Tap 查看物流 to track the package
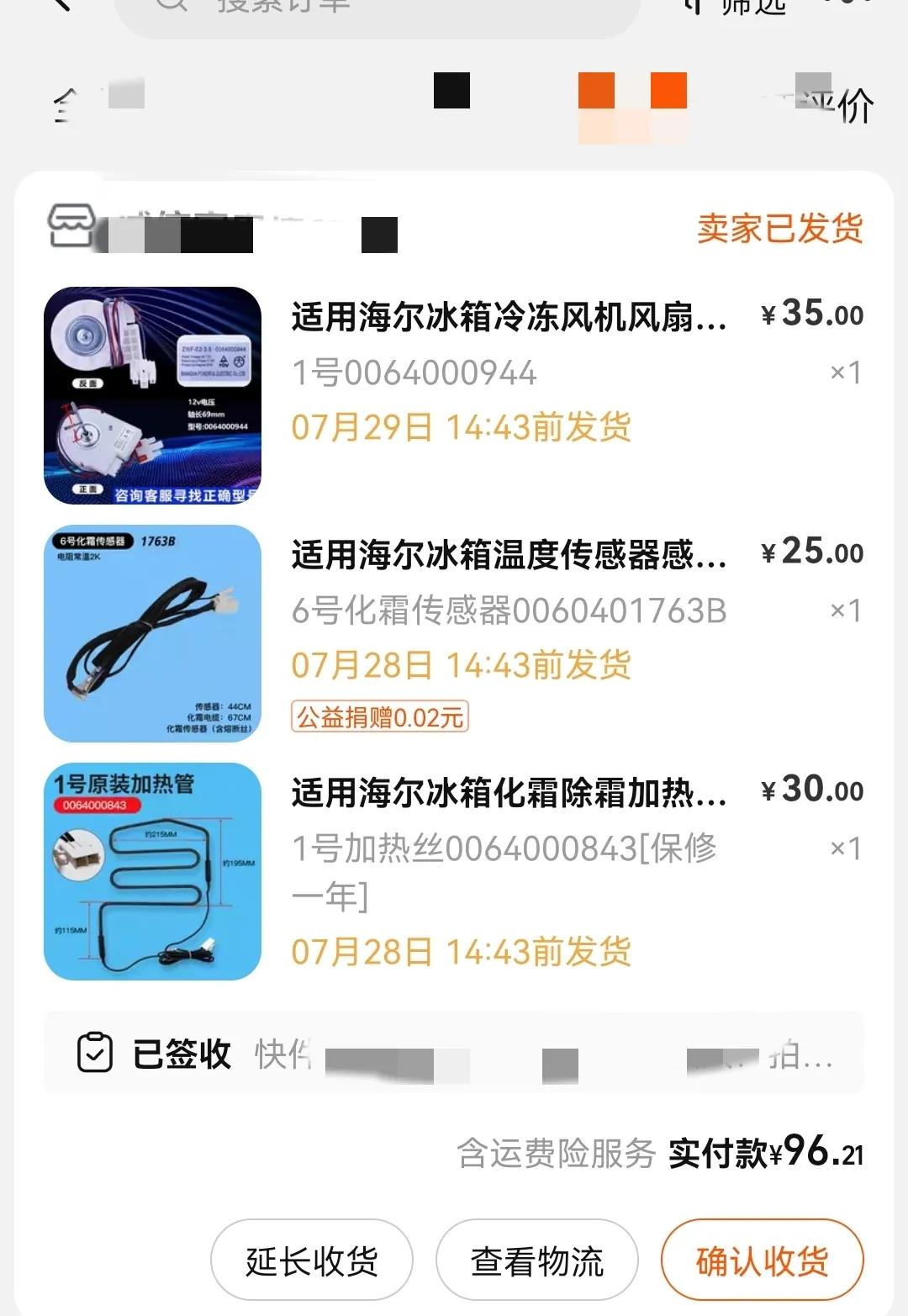Viewport: 908px width, 1316px height. coord(536,1259)
